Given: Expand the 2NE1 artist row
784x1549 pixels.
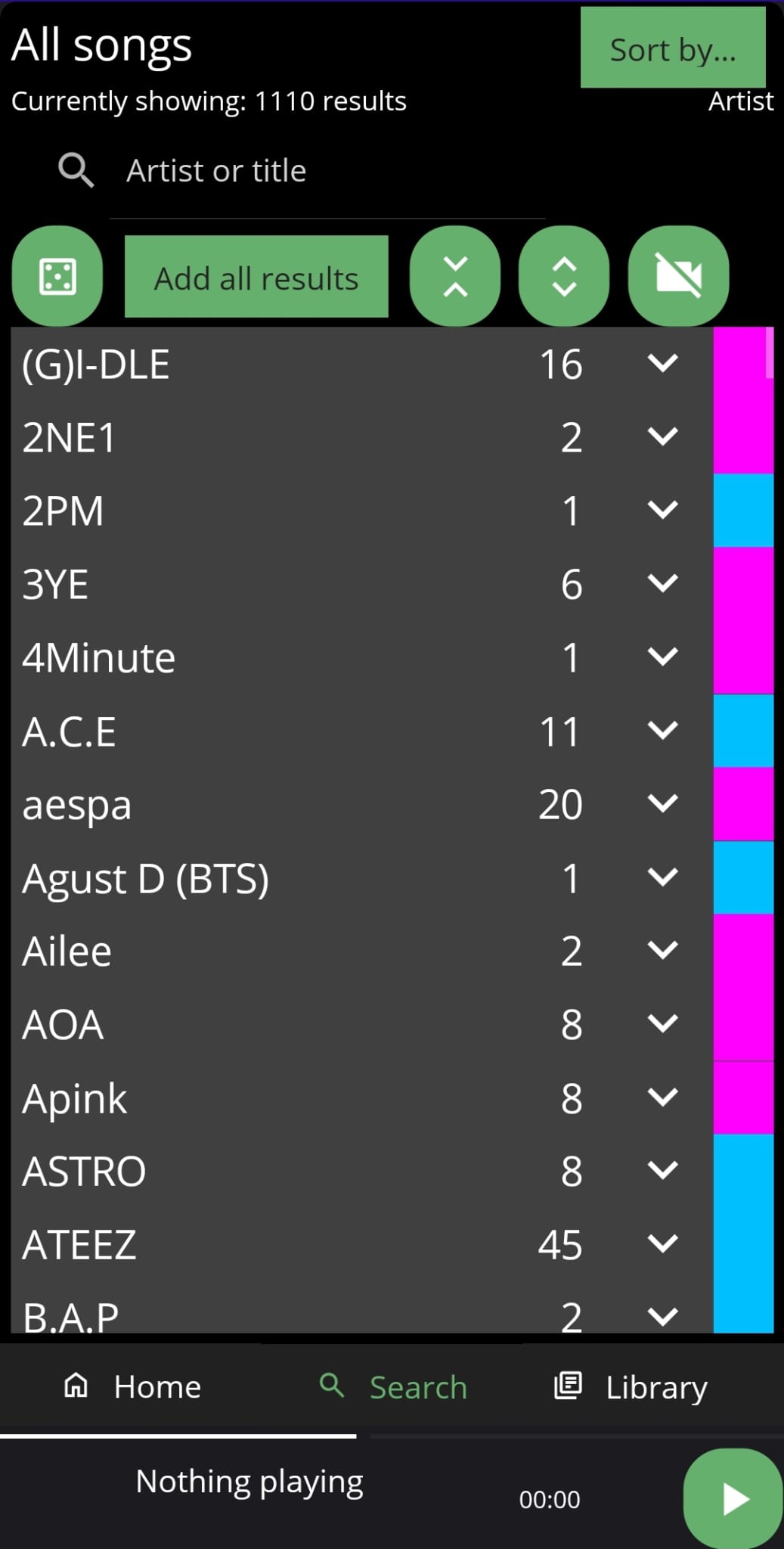Looking at the screenshot, I should coord(662,437).
